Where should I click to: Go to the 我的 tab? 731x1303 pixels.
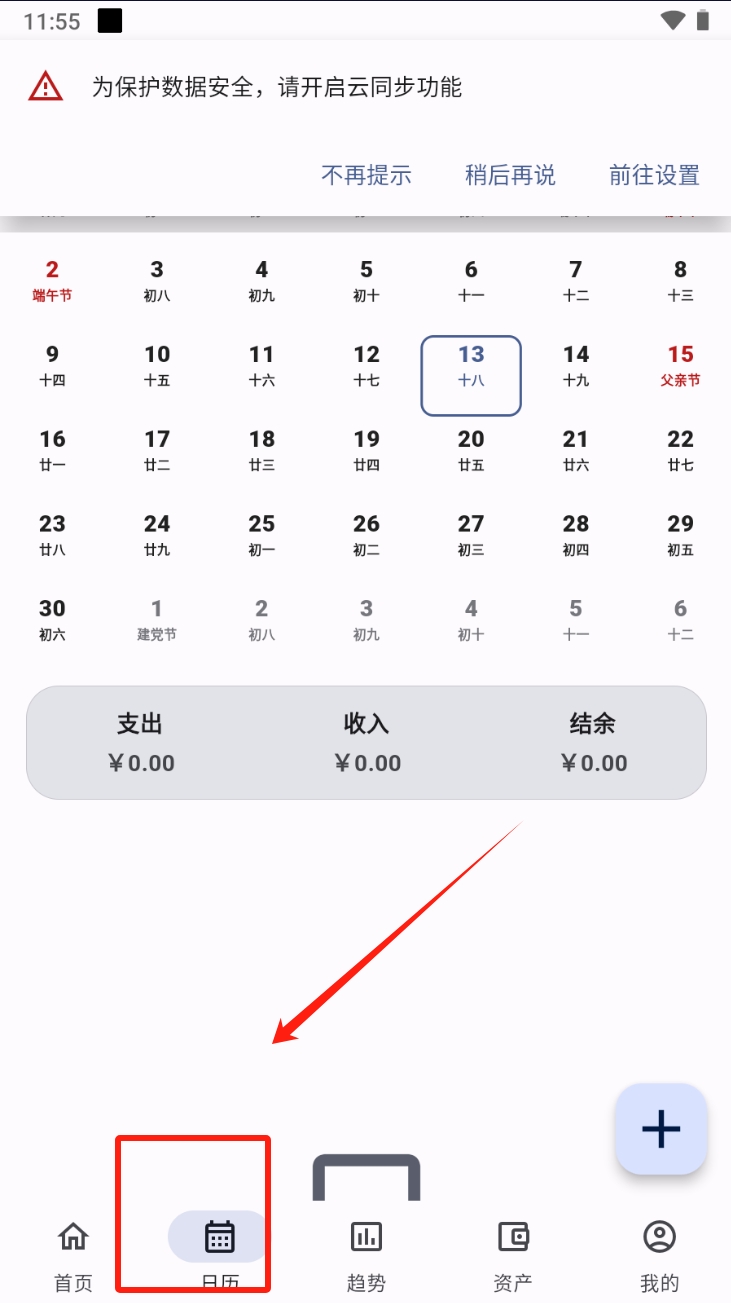coord(659,1254)
